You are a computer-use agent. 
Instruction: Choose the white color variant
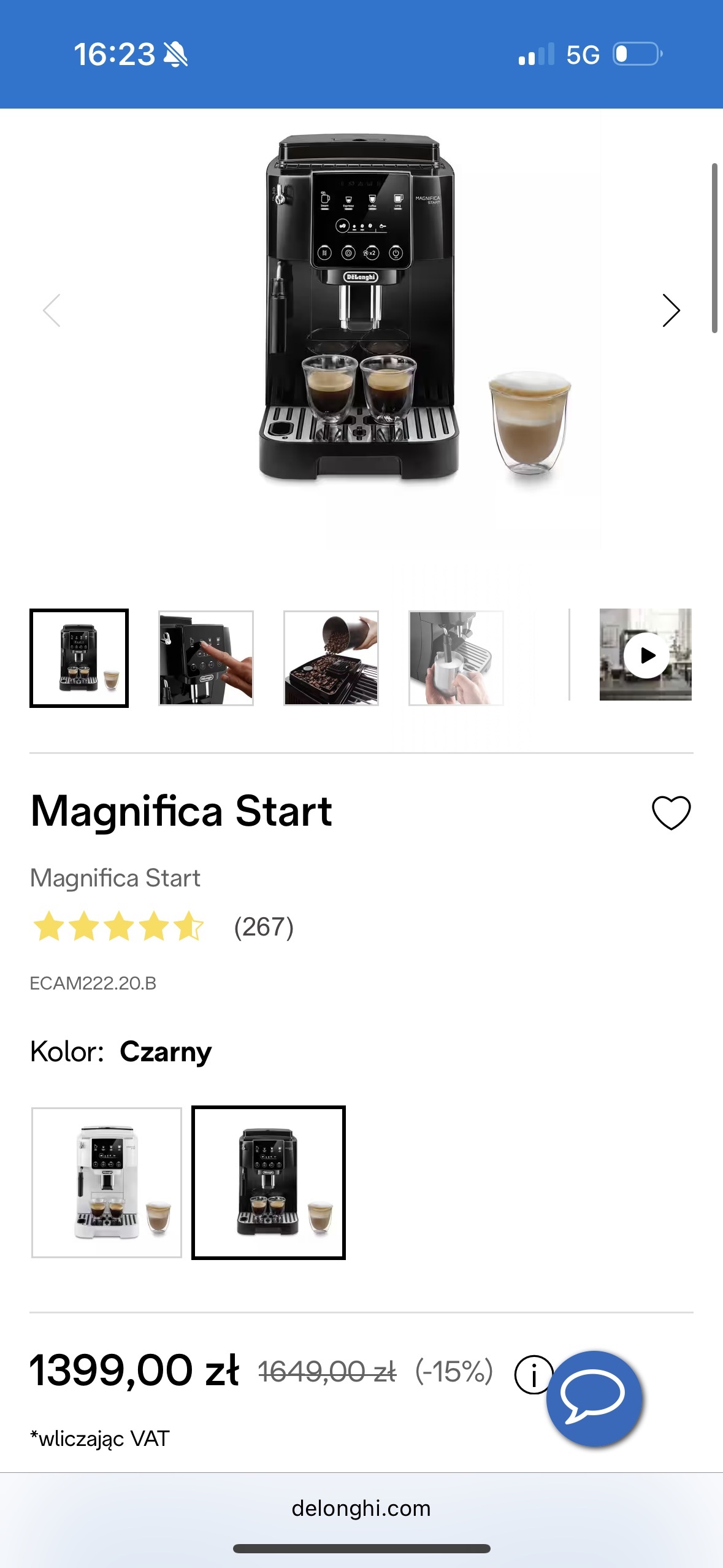[x=107, y=1182]
